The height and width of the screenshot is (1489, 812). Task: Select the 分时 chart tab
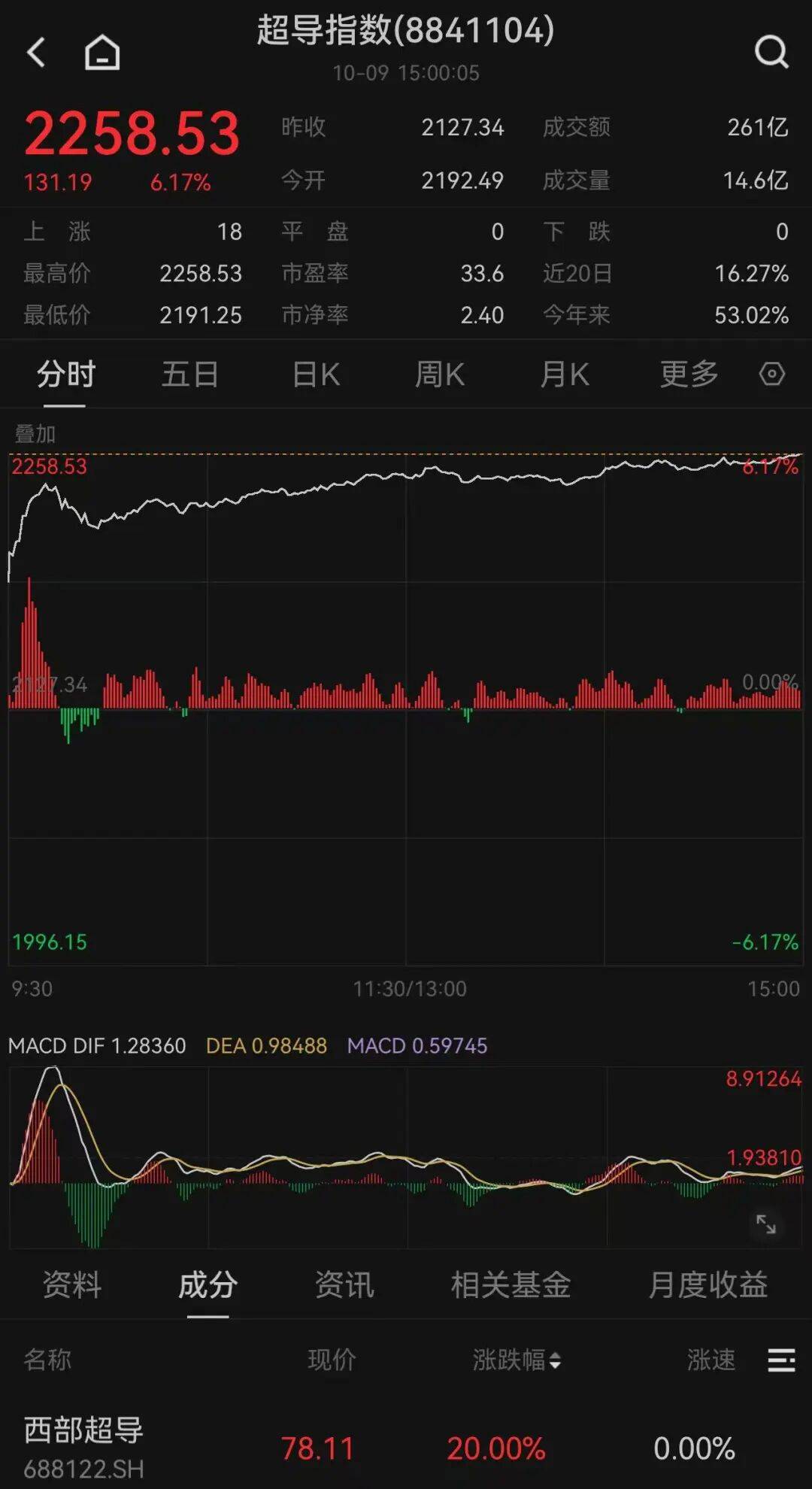[66, 374]
